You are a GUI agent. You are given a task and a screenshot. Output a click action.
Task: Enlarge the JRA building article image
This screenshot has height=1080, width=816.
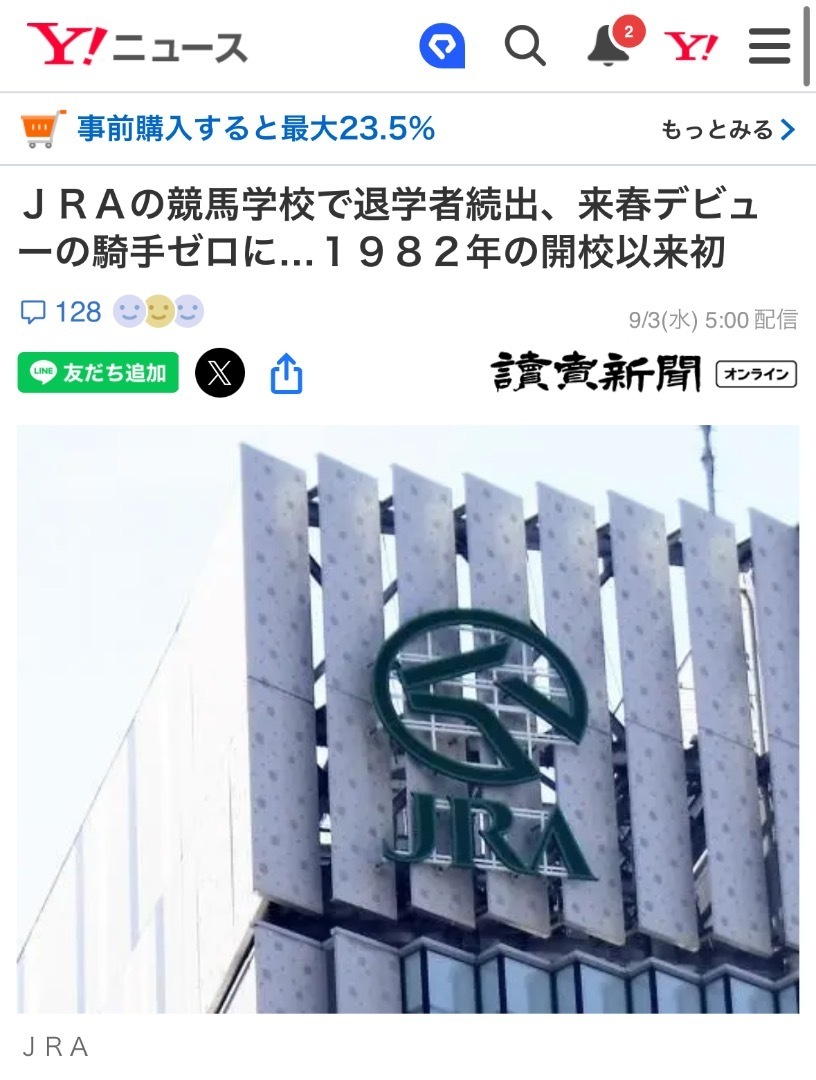tap(408, 718)
